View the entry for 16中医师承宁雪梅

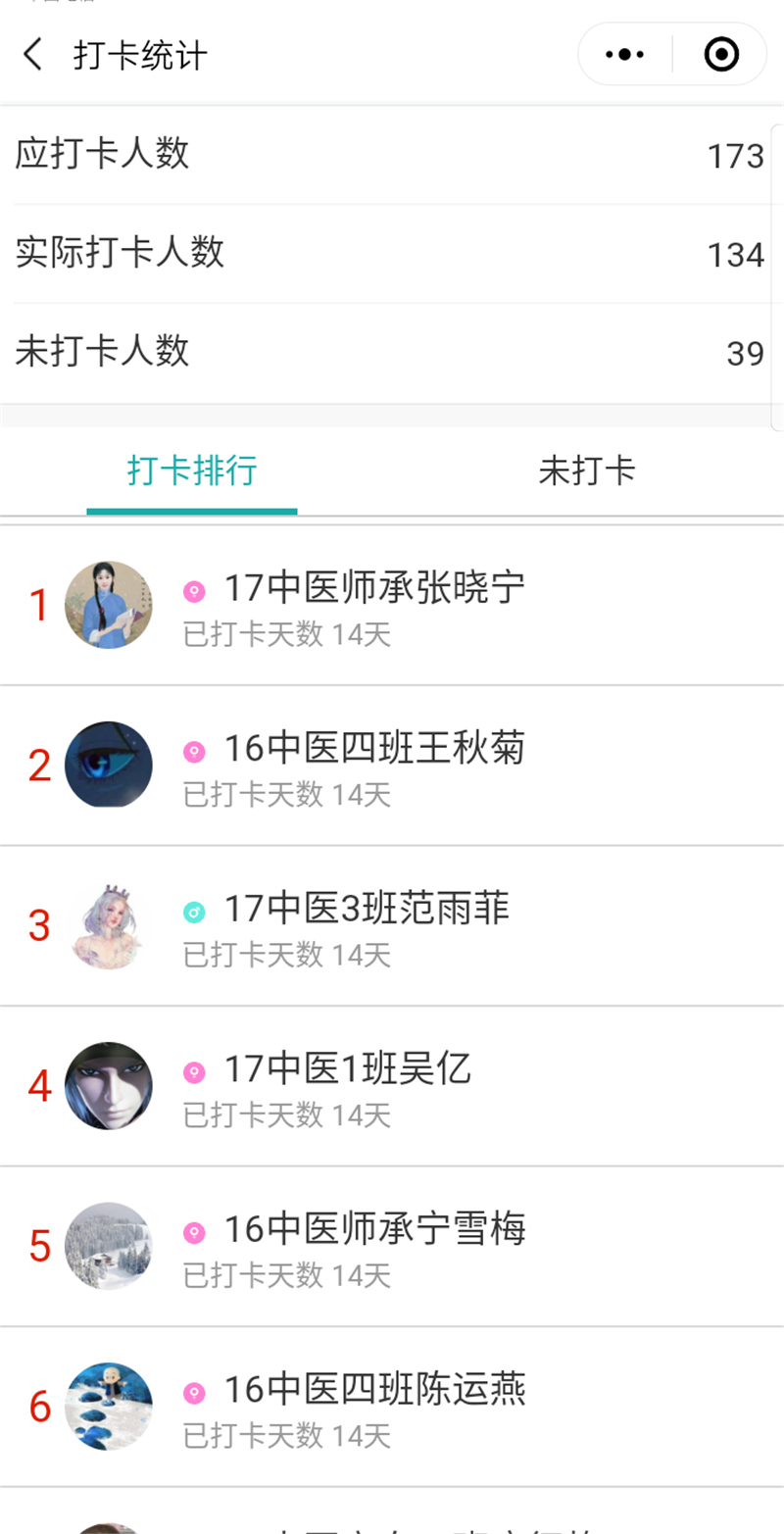(392, 1247)
